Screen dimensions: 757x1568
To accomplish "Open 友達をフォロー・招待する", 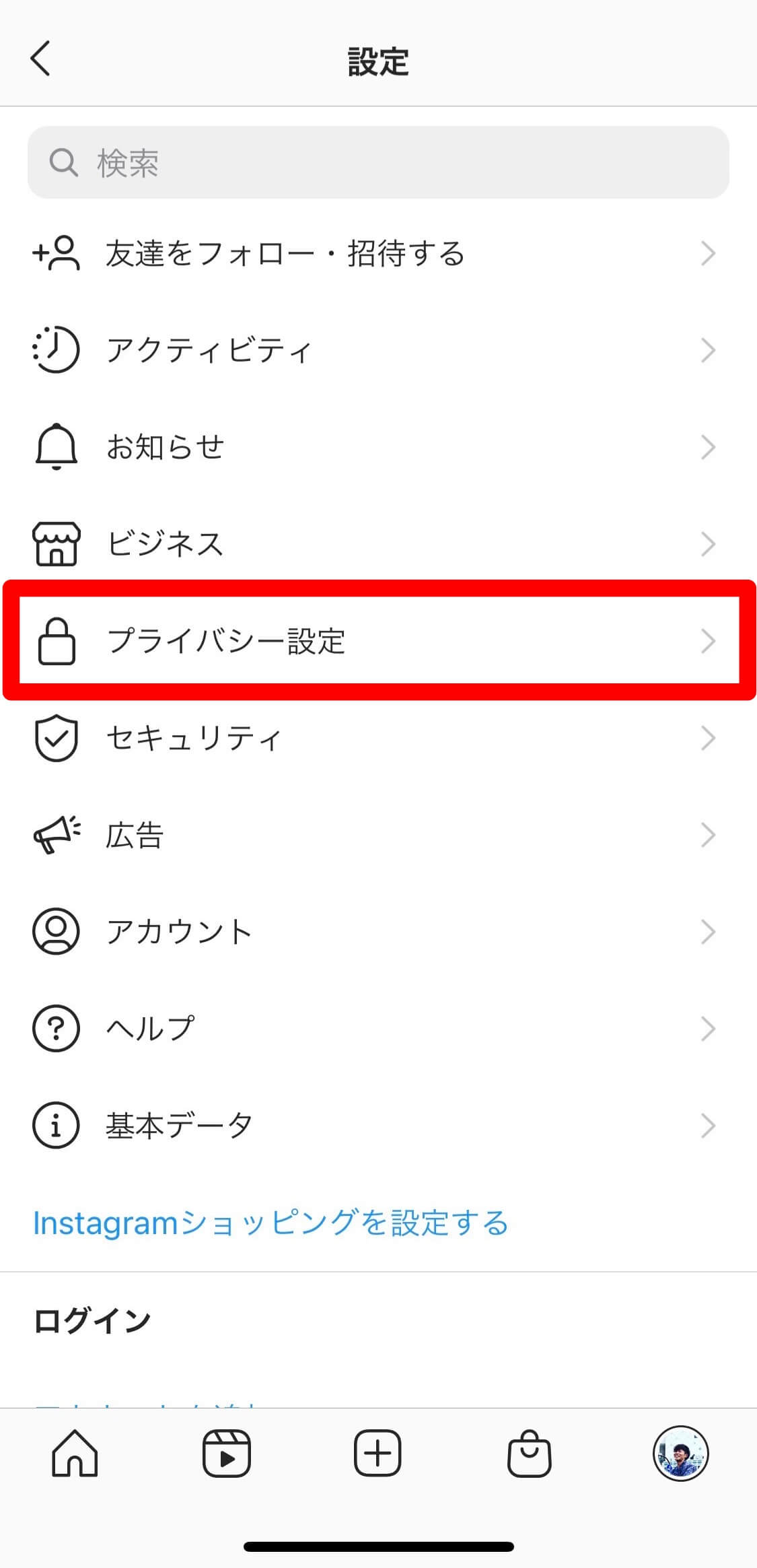I will (378, 254).
